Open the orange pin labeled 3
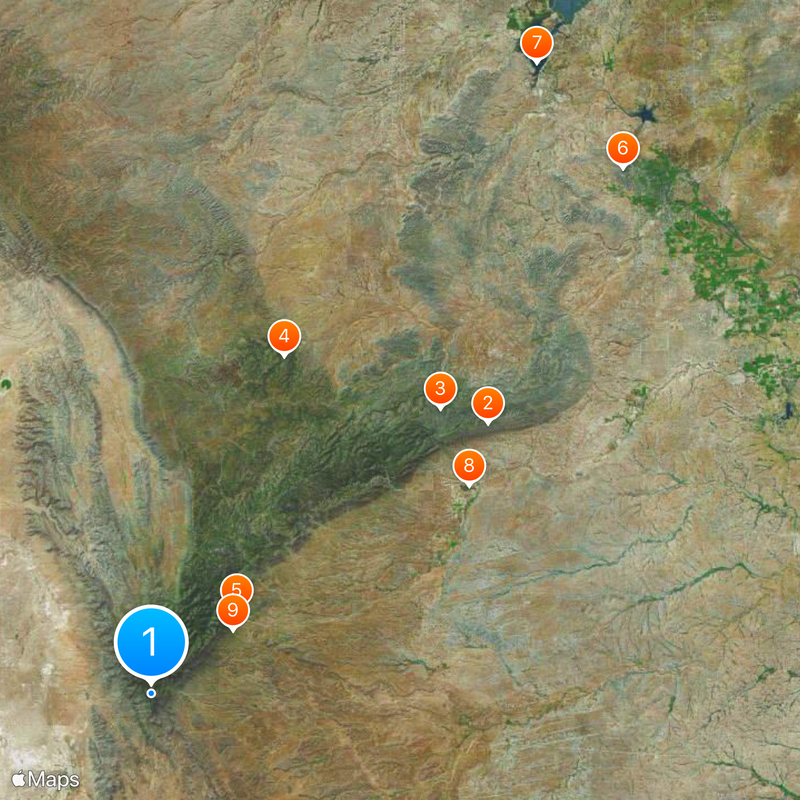This screenshot has height=800, width=800. 439,388
